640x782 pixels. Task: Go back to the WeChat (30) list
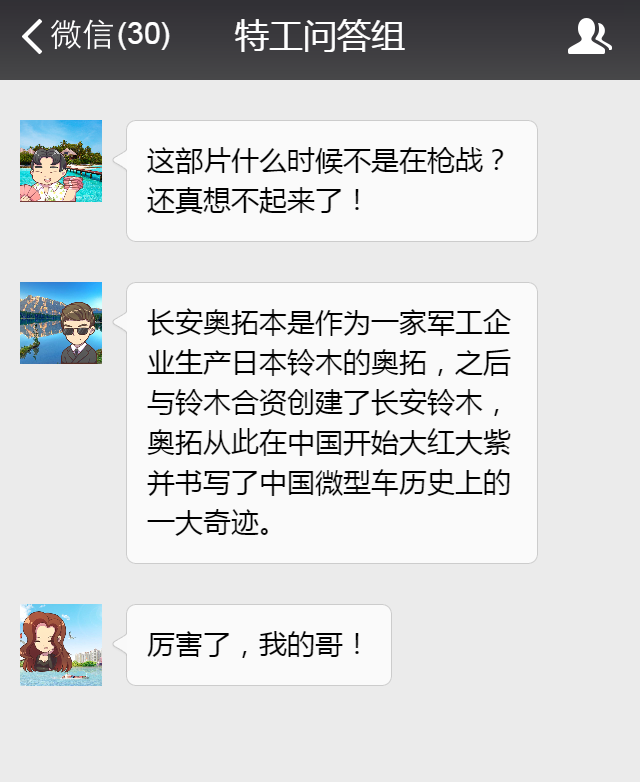point(95,36)
